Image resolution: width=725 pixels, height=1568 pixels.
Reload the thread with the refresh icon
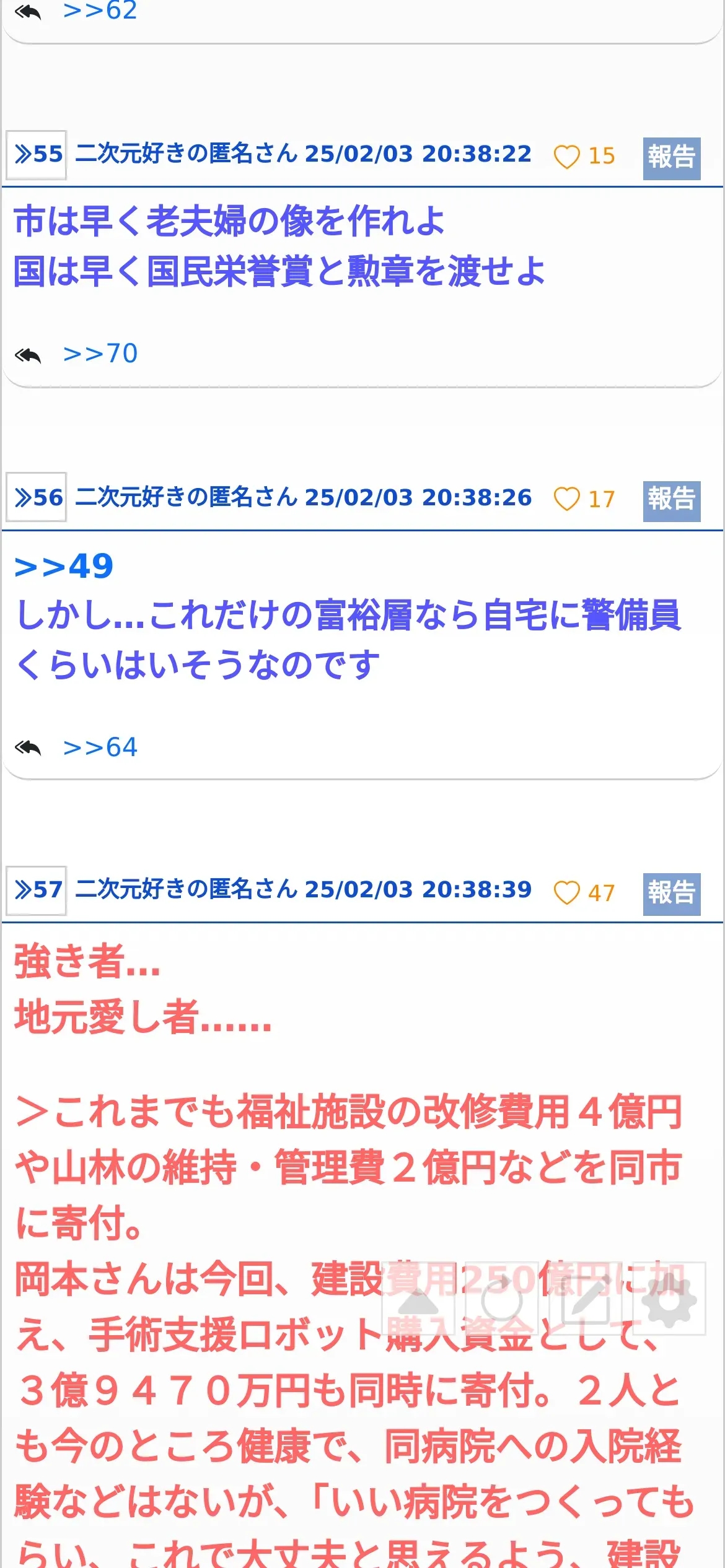coord(502,1298)
